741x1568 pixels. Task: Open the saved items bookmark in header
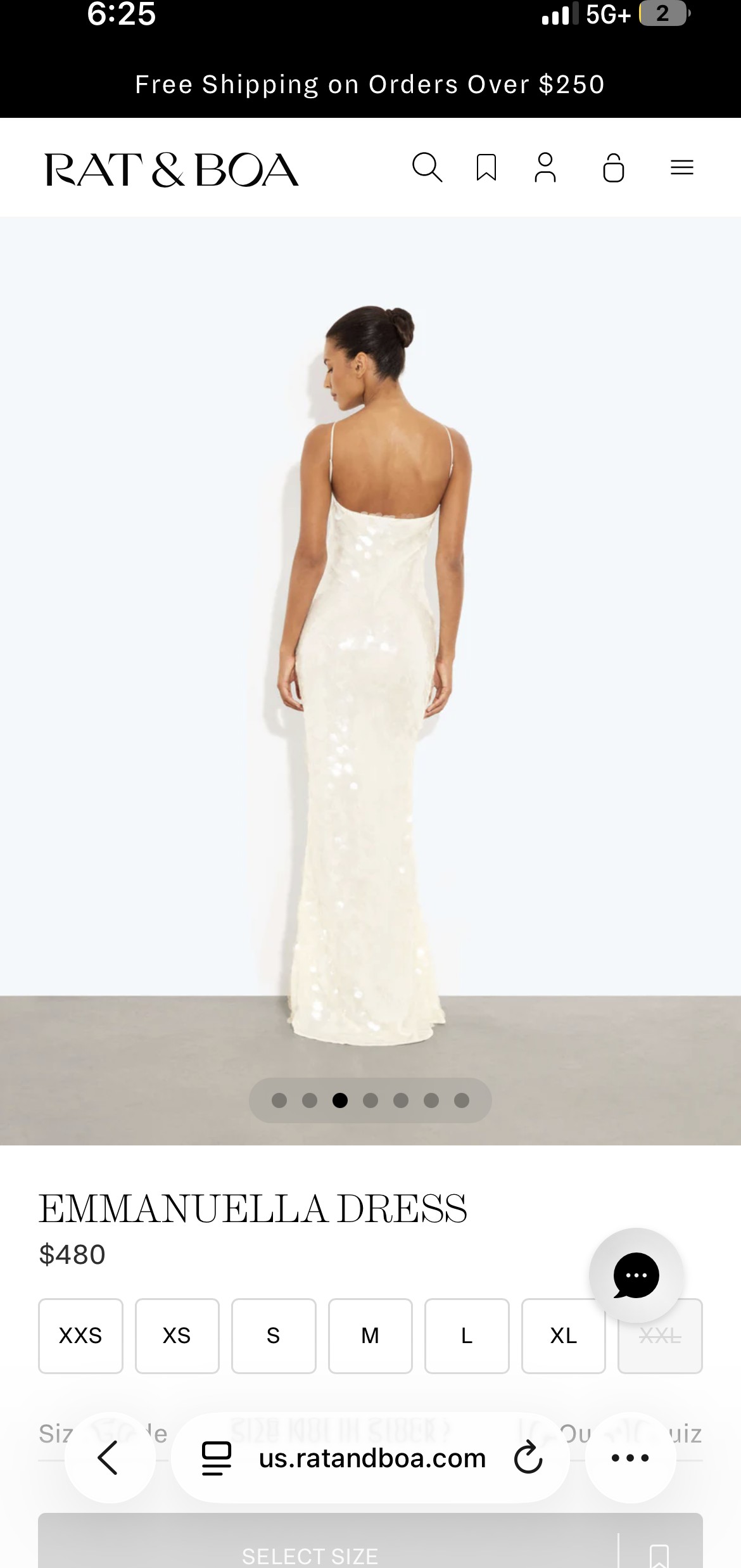pos(486,168)
